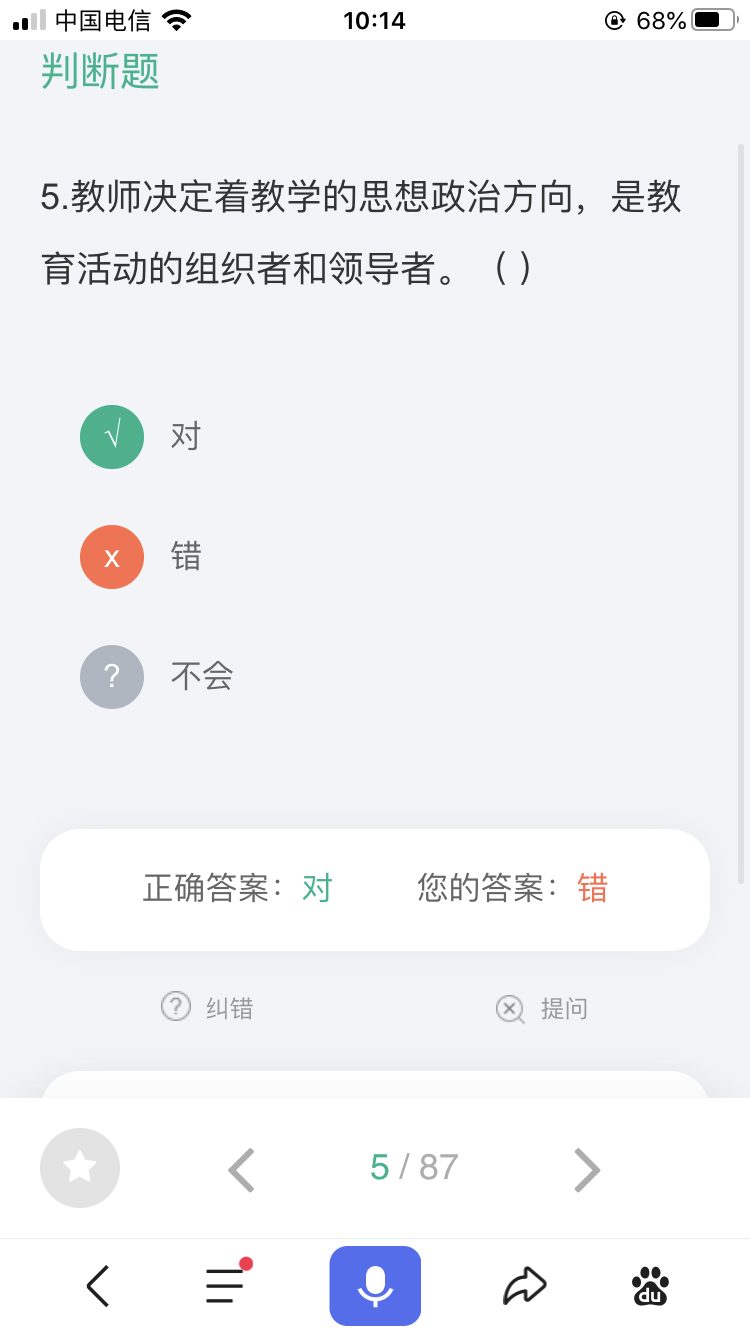Open the browser menu with red dot
This screenshot has width=750, height=1334.
click(x=228, y=1283)
